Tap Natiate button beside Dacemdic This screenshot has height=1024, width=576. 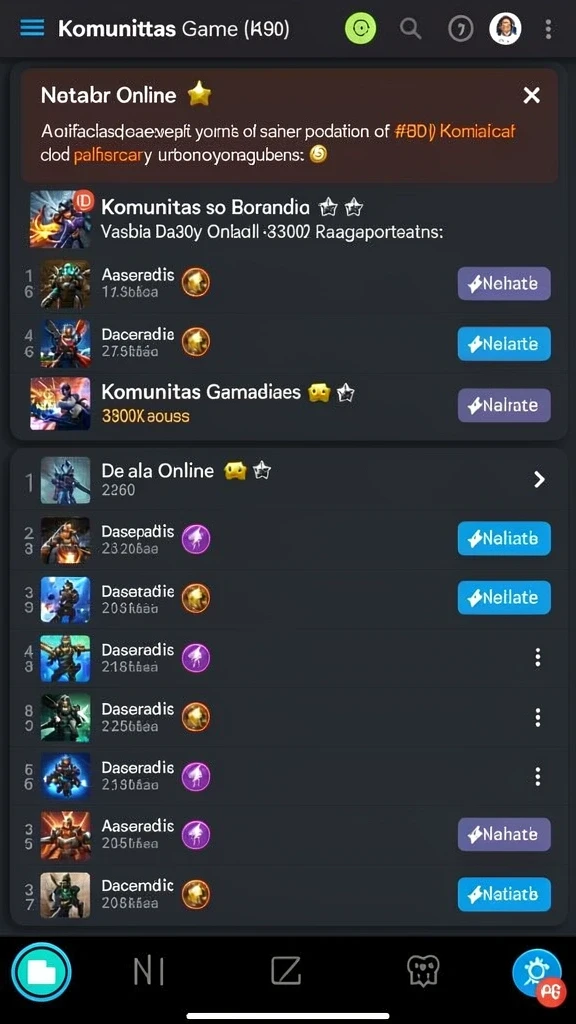(x=504, y=894)
